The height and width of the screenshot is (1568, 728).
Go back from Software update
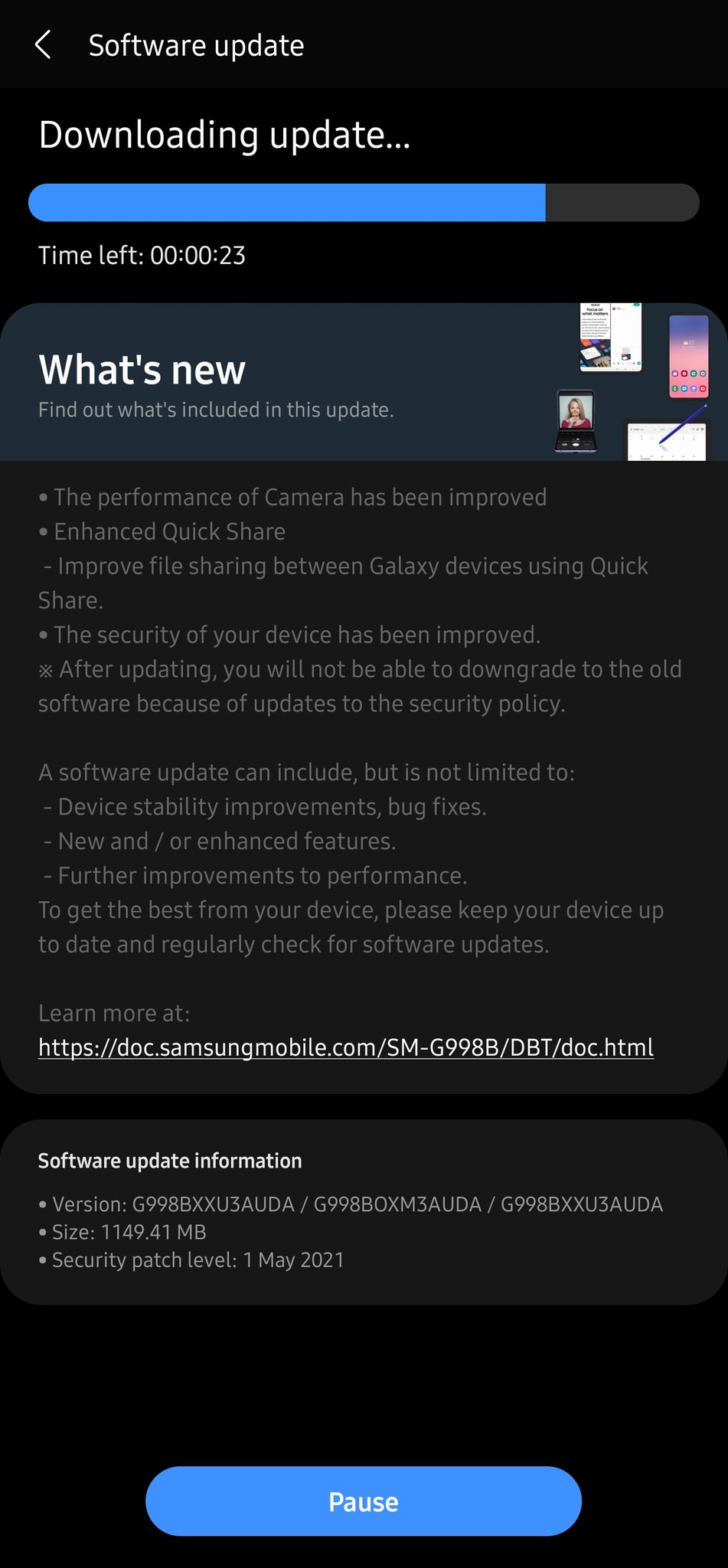pos(44,45)
